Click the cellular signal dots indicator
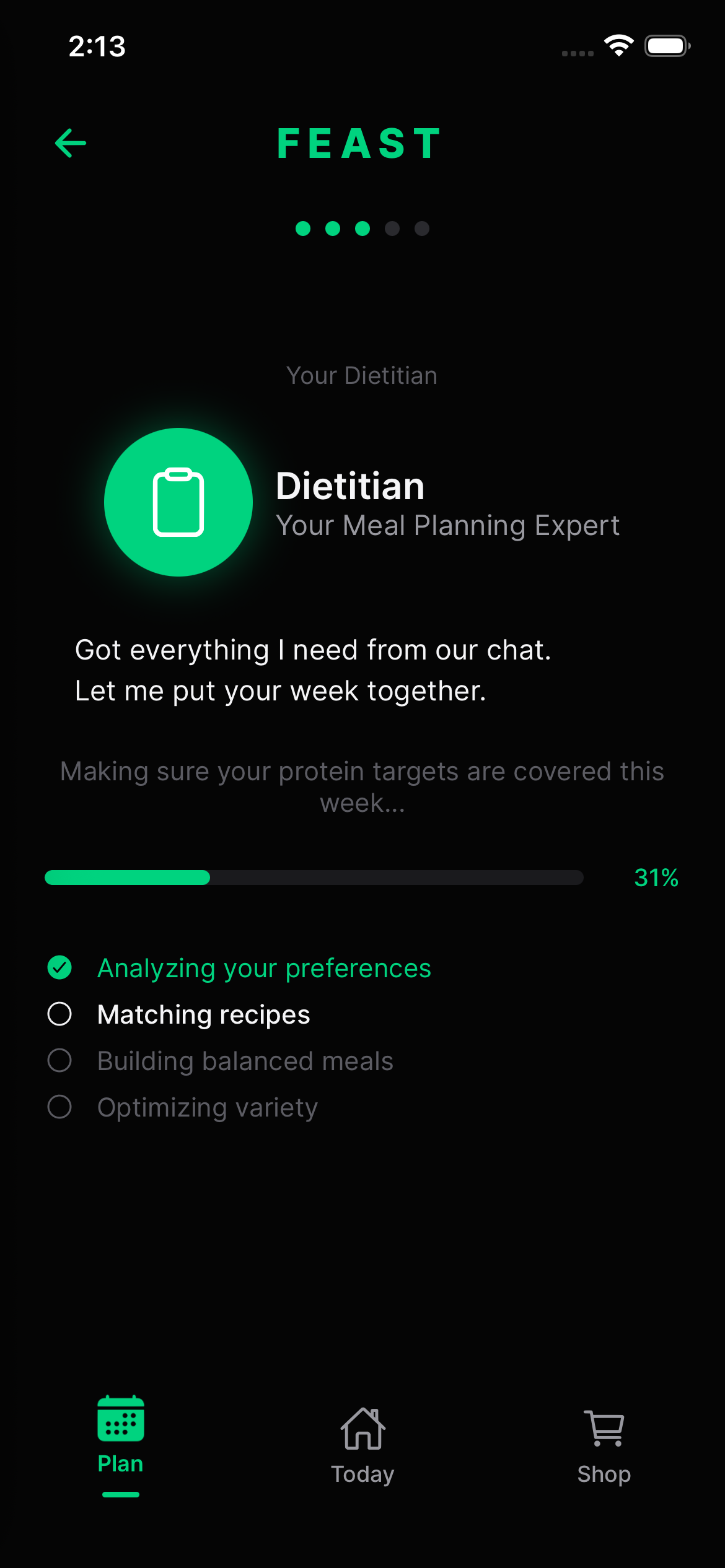 click(x=576, y=53)
